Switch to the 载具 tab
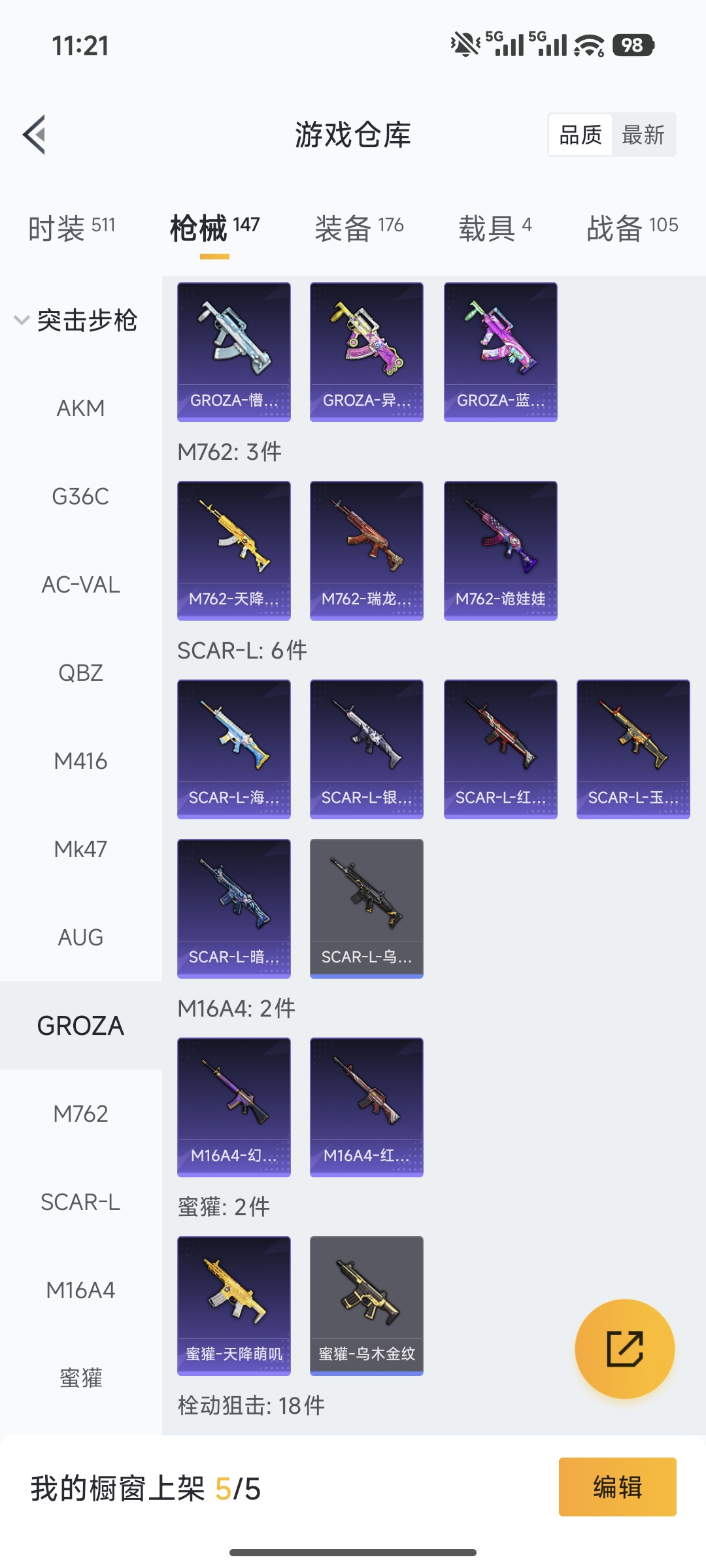706x1568 pixels. point(495,228)
